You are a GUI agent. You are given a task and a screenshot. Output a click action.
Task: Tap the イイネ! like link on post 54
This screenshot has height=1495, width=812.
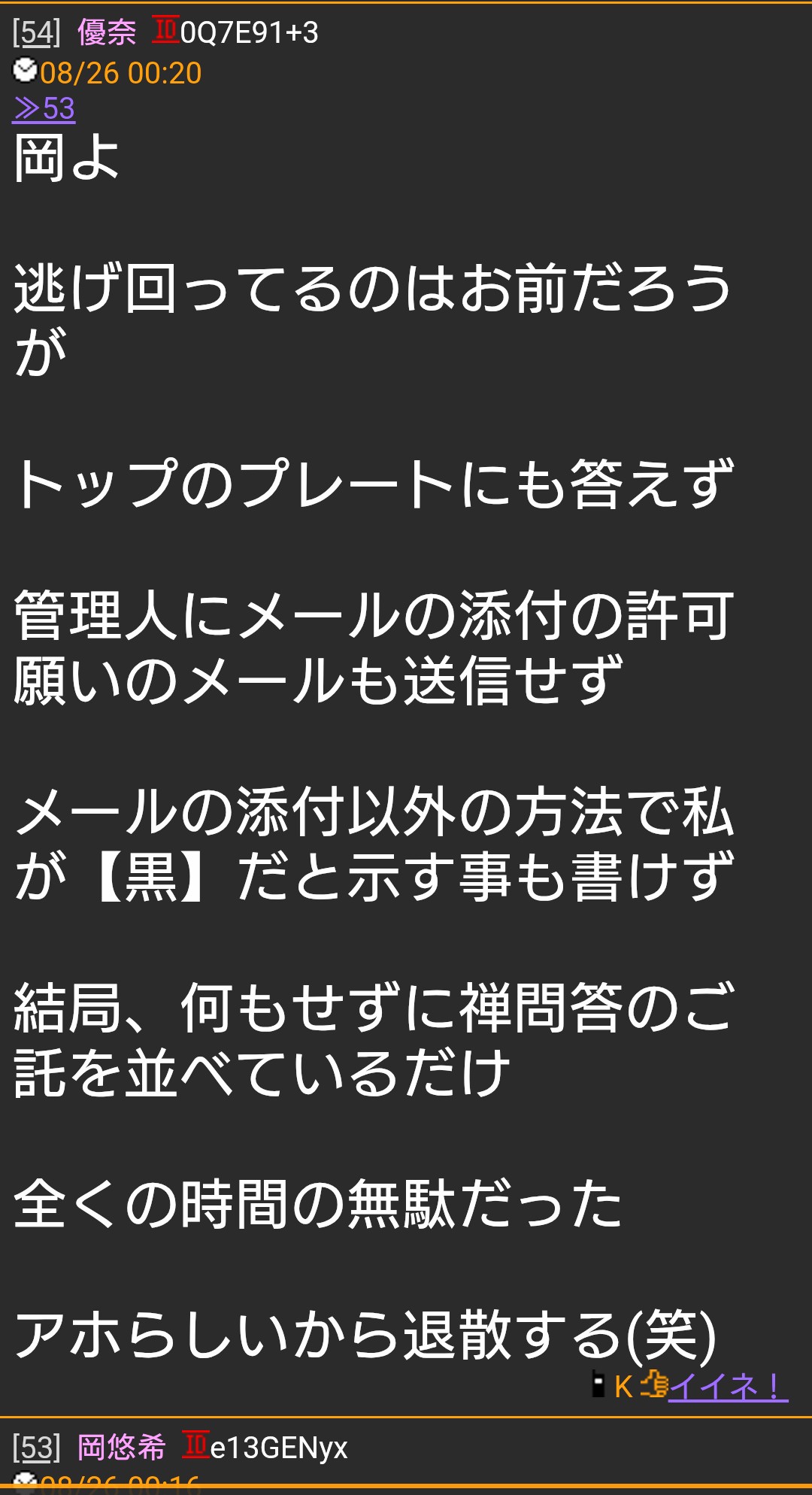click(728, 1386)
